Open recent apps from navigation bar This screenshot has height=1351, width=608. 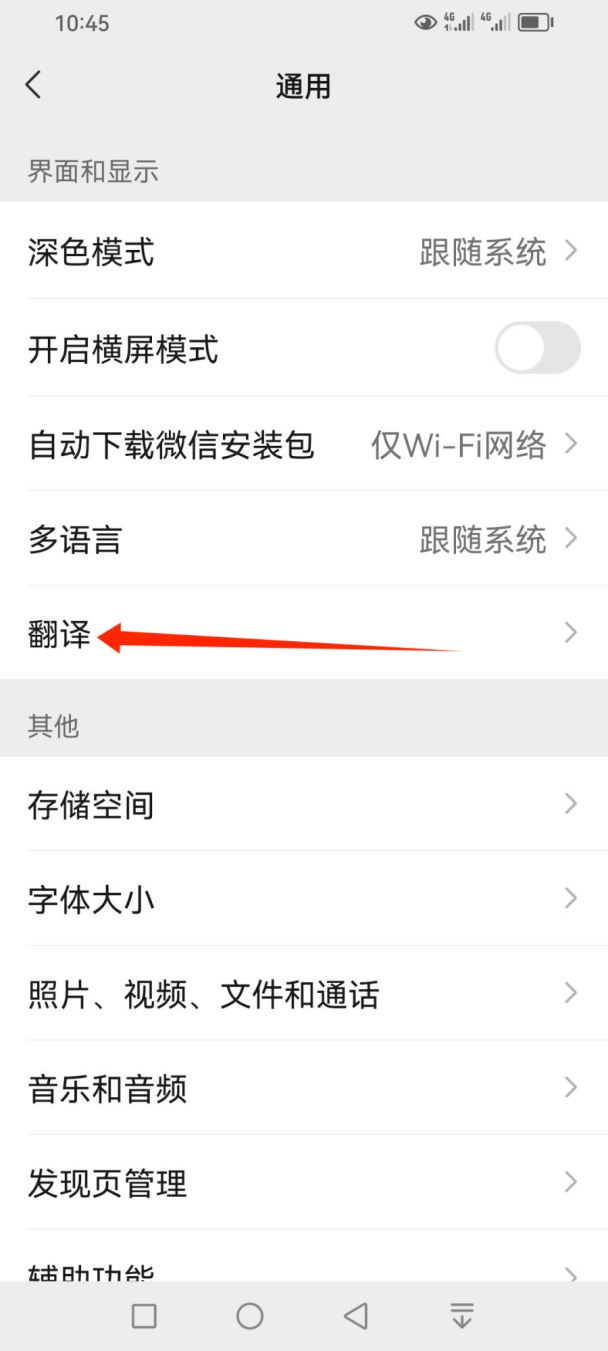point(144,1316)
